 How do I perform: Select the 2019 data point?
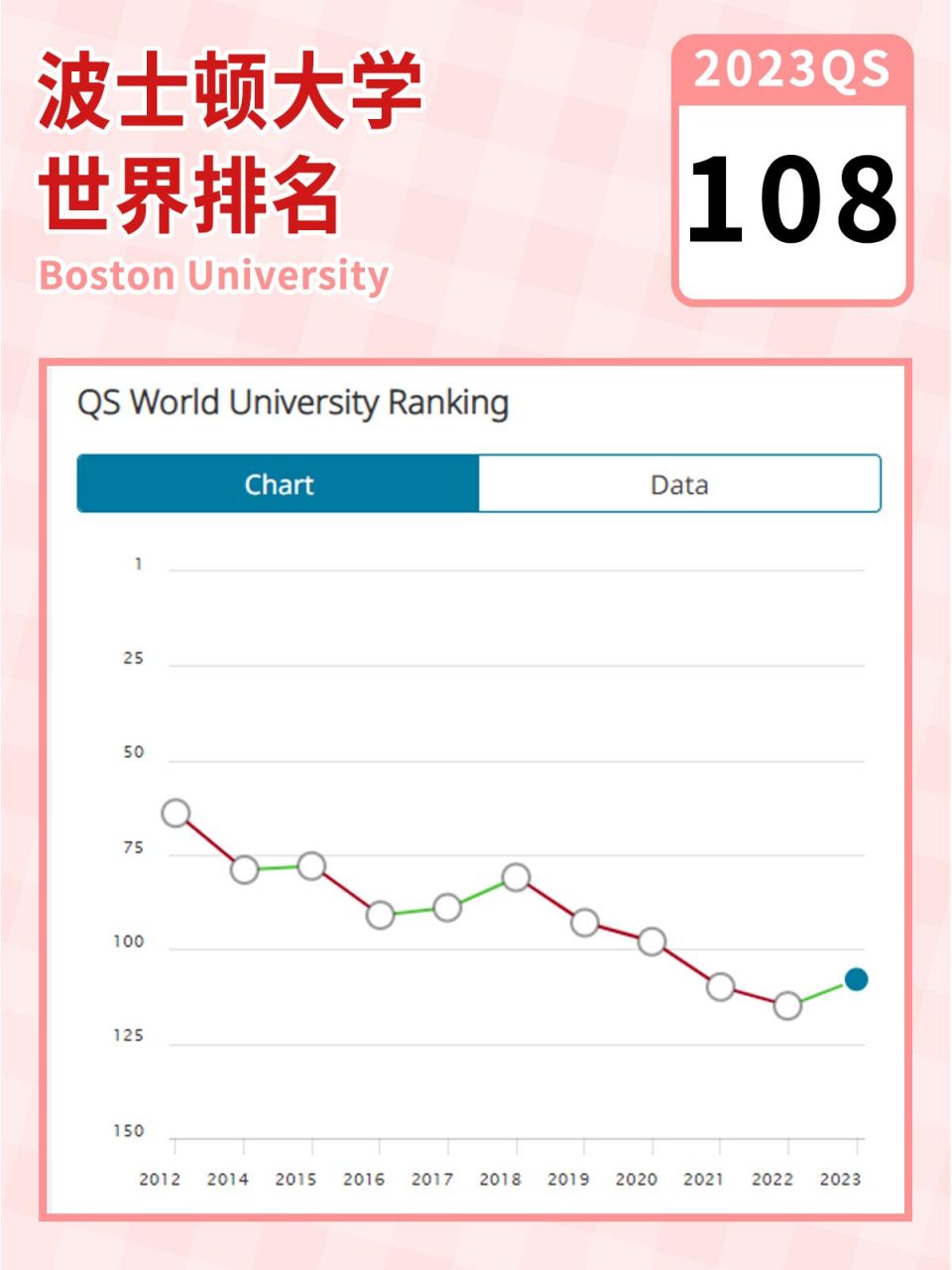pyautogui.click(x=583, y=923)
